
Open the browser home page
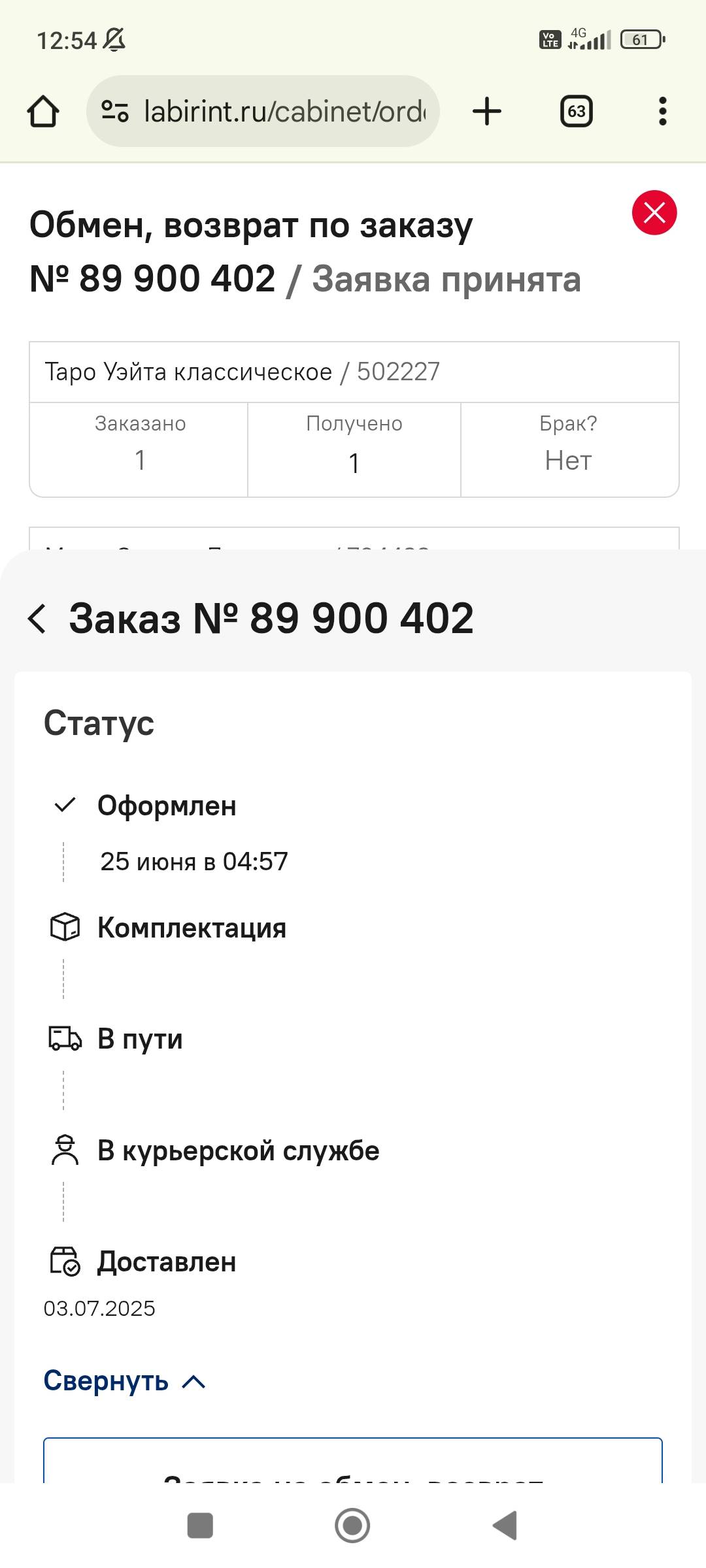pyautogui.click(x=43, y=111)
